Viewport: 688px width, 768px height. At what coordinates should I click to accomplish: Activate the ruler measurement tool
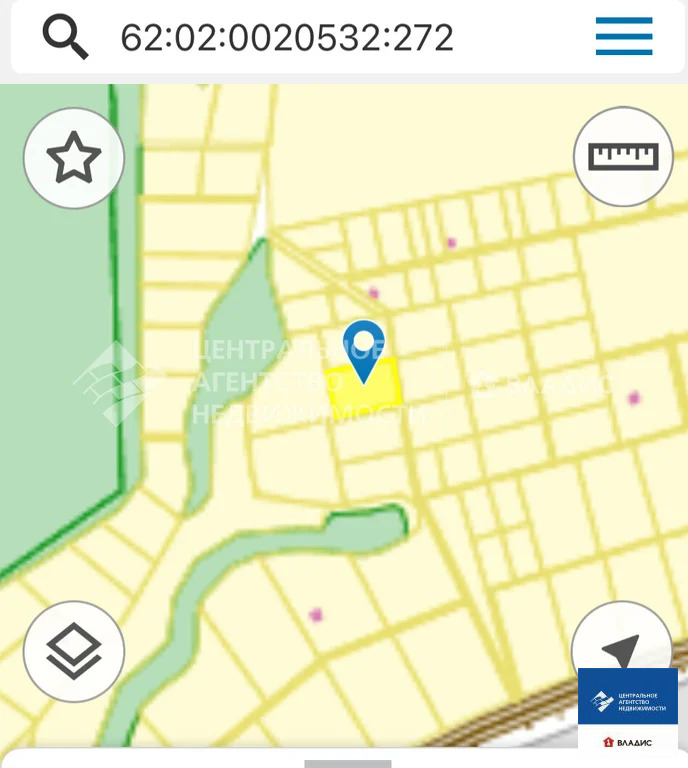(x=623, y=157)
